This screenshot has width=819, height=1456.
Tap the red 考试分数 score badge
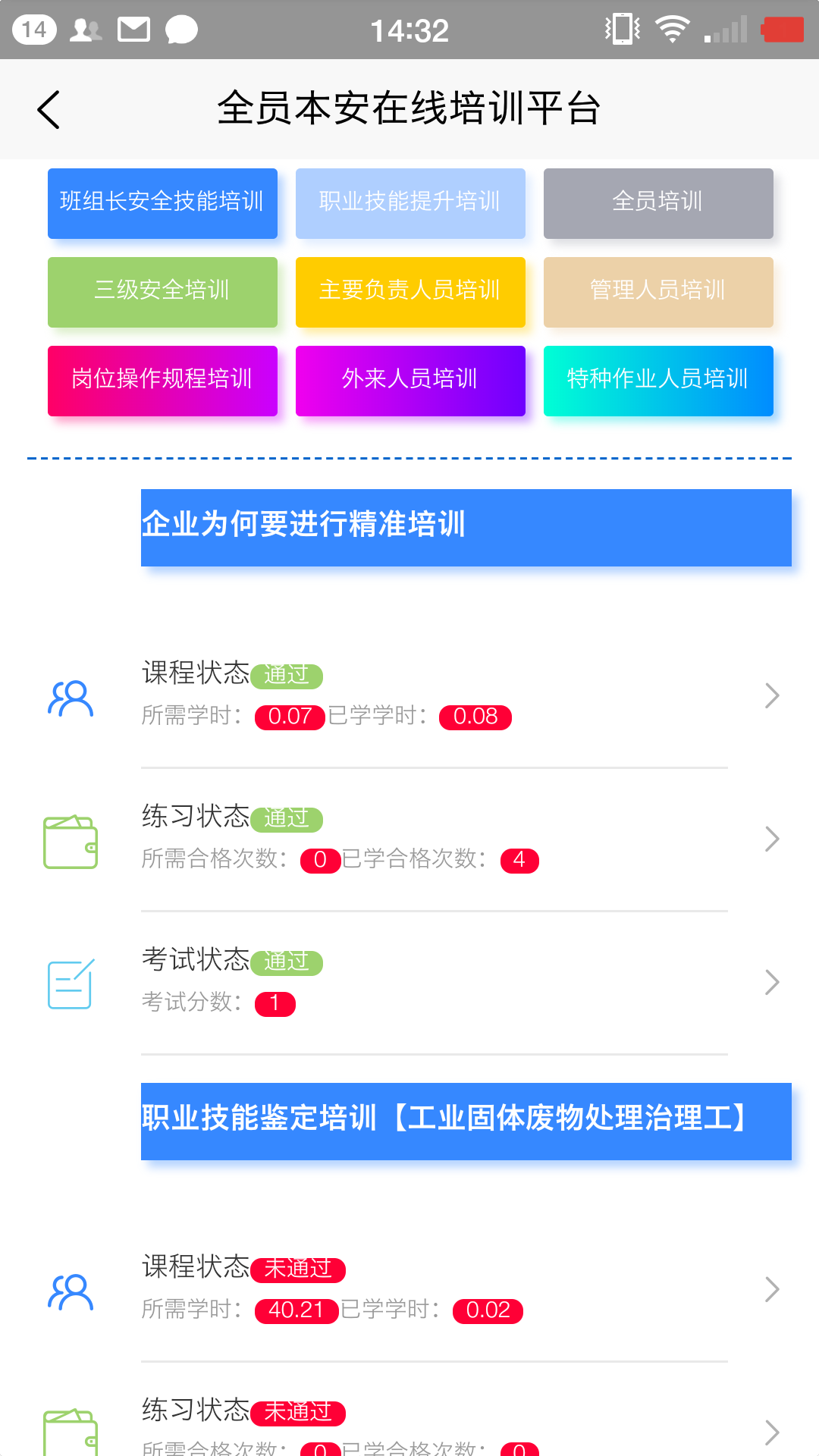(275, 1004)
